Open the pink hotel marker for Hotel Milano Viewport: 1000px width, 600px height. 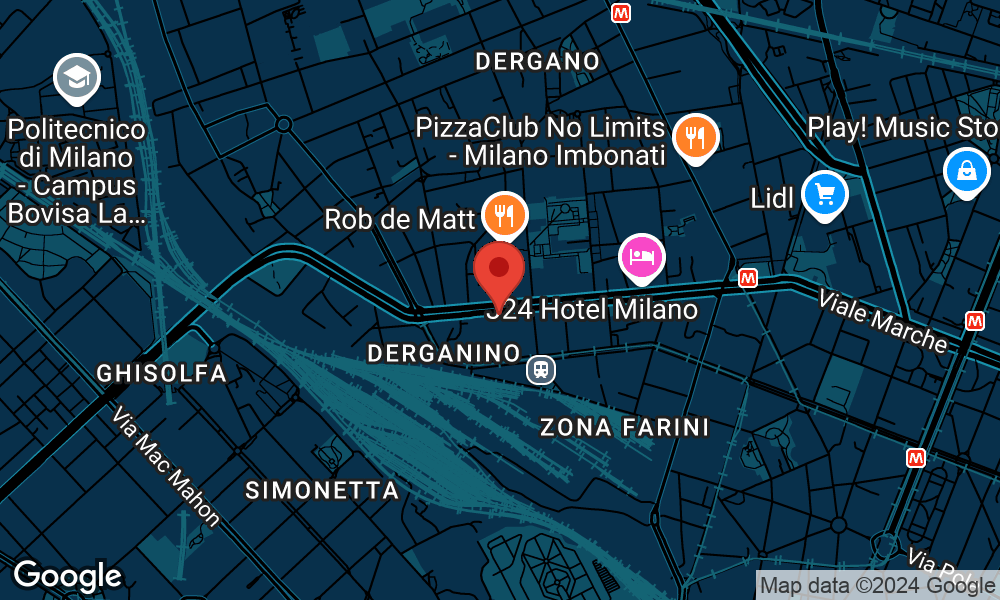point(642,257)
